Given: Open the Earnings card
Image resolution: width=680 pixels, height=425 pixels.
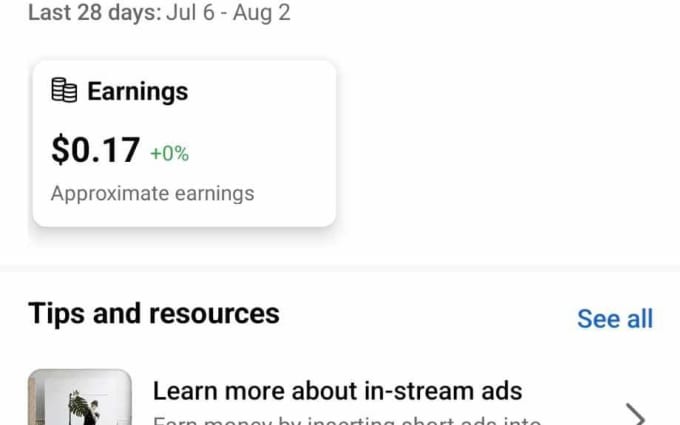Looking at the screenshot, I should point(184,143).
